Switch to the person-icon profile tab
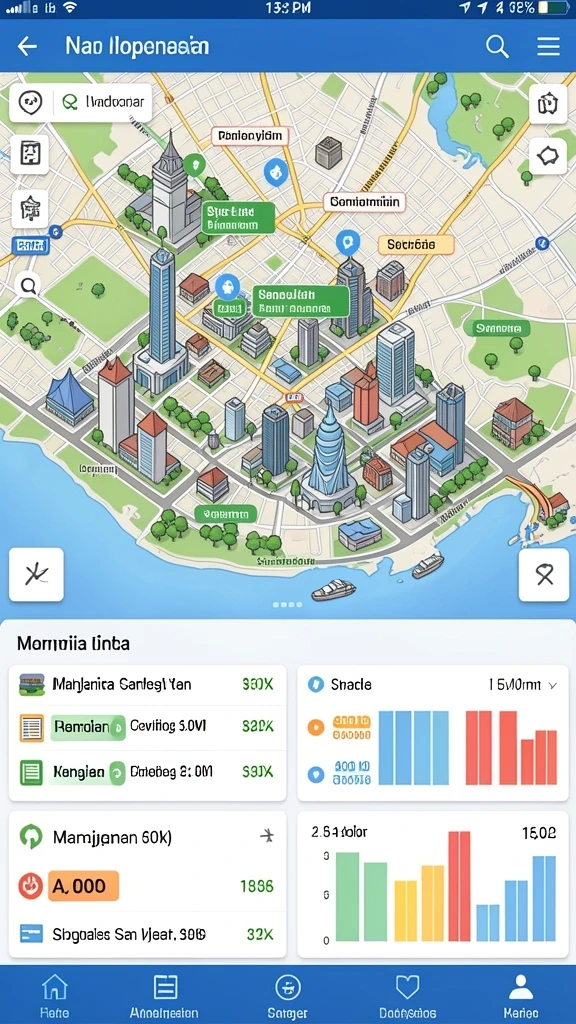 [x=520, y=995]
